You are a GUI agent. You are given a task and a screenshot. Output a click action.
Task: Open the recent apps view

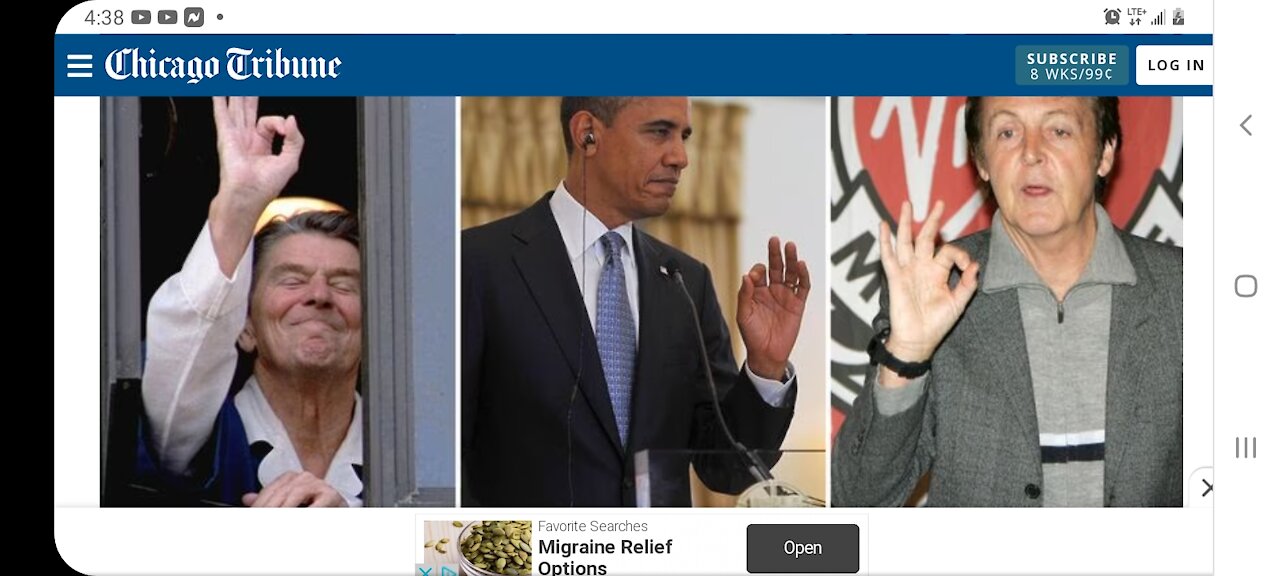point(1245,448)
